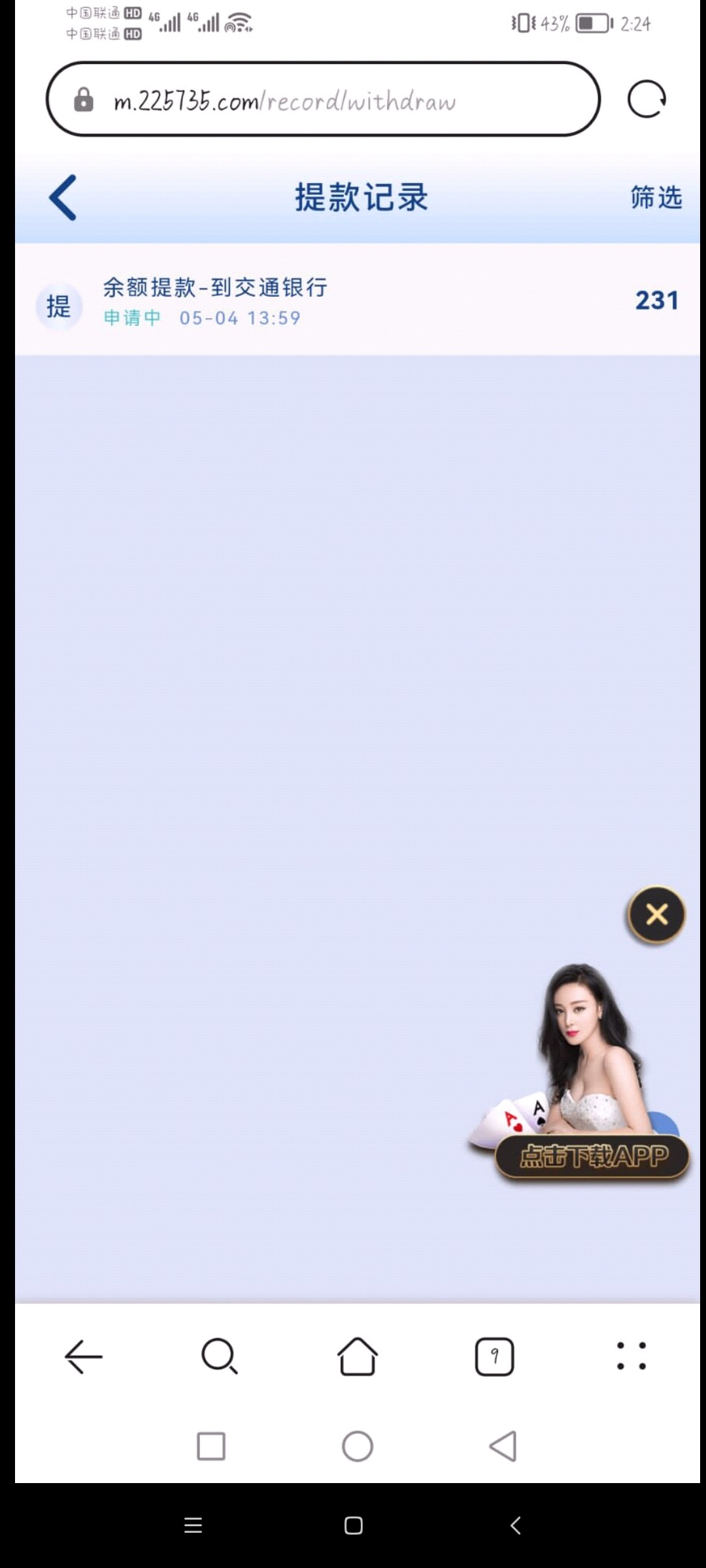The image size is (706, 1568).
Task: Go to the browser home page
Action: pos(358,1356)
